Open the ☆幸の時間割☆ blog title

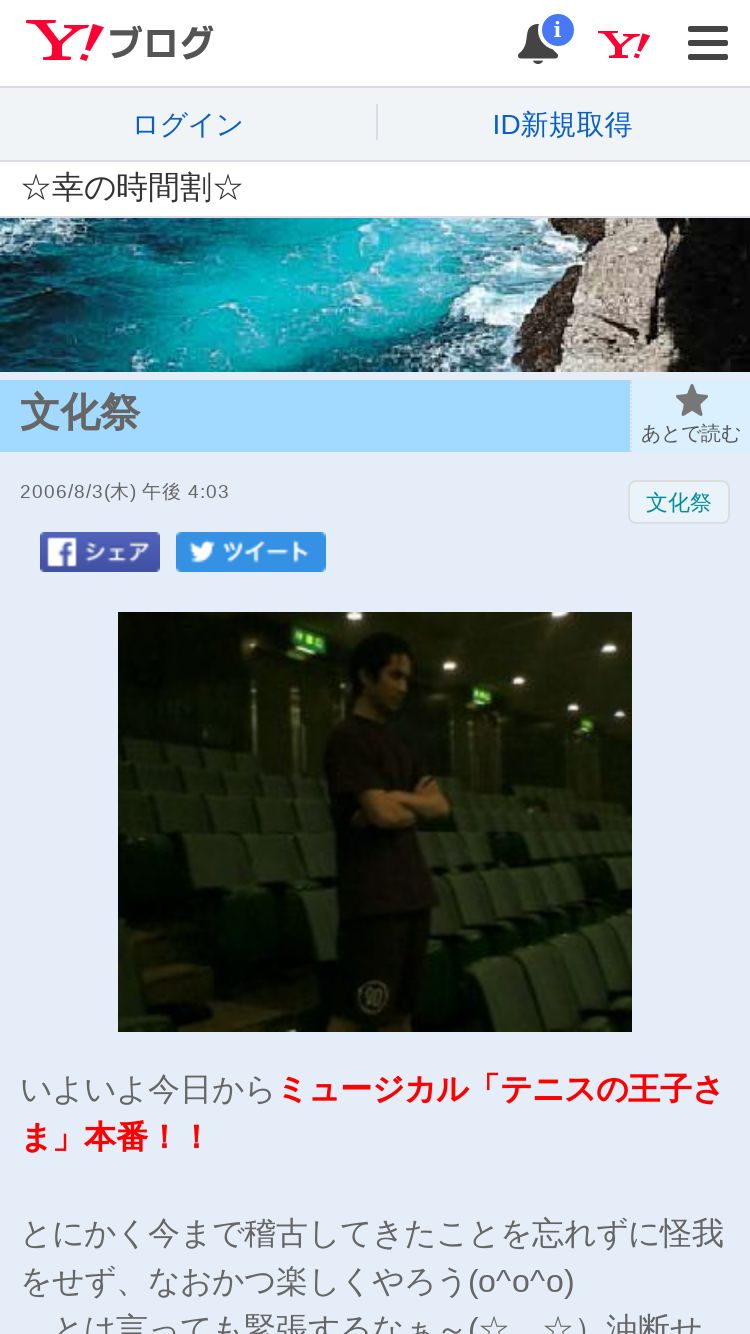coord(132,188)
